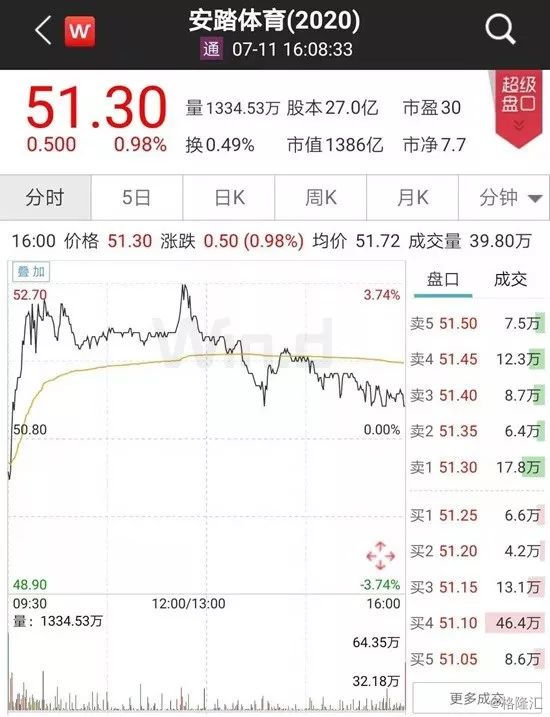Image resolution: width=550 pixels, height=717 pixels.
Task: Expand chart to fullscreen with arrows icon
Action: (x=380, y=556)
